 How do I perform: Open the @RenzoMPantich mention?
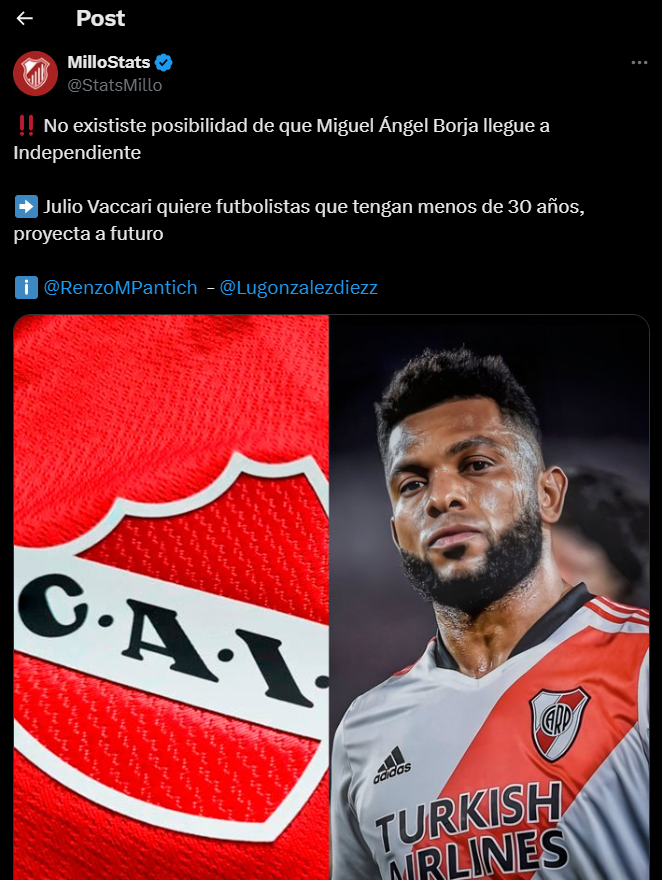(119, 288)
